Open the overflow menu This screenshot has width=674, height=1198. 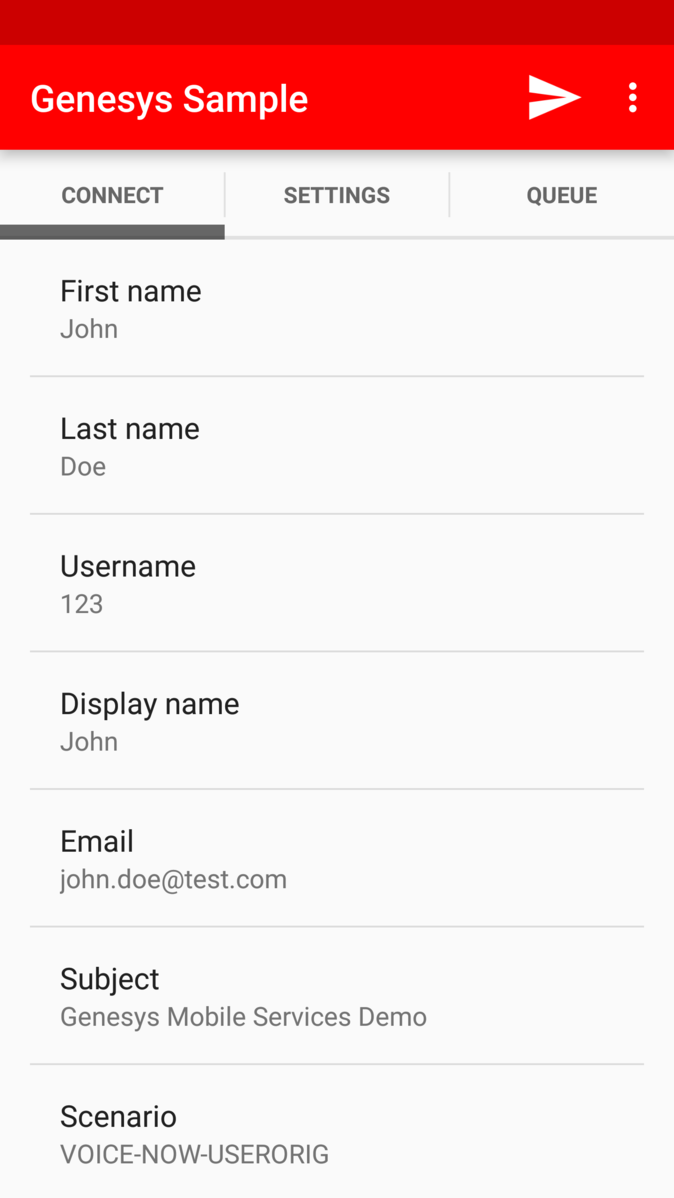coord(632,98)
